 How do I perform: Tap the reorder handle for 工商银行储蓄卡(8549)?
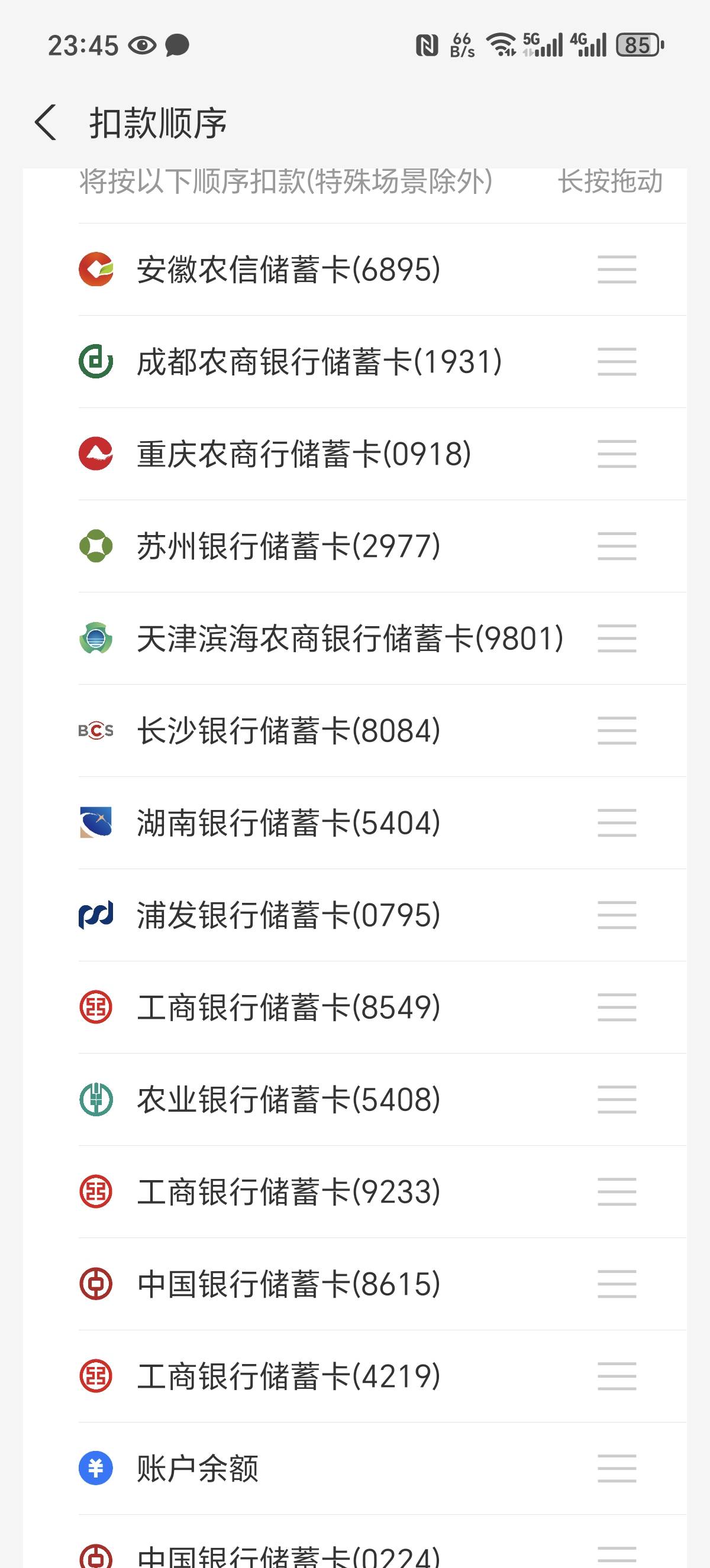pos(617,1007)
